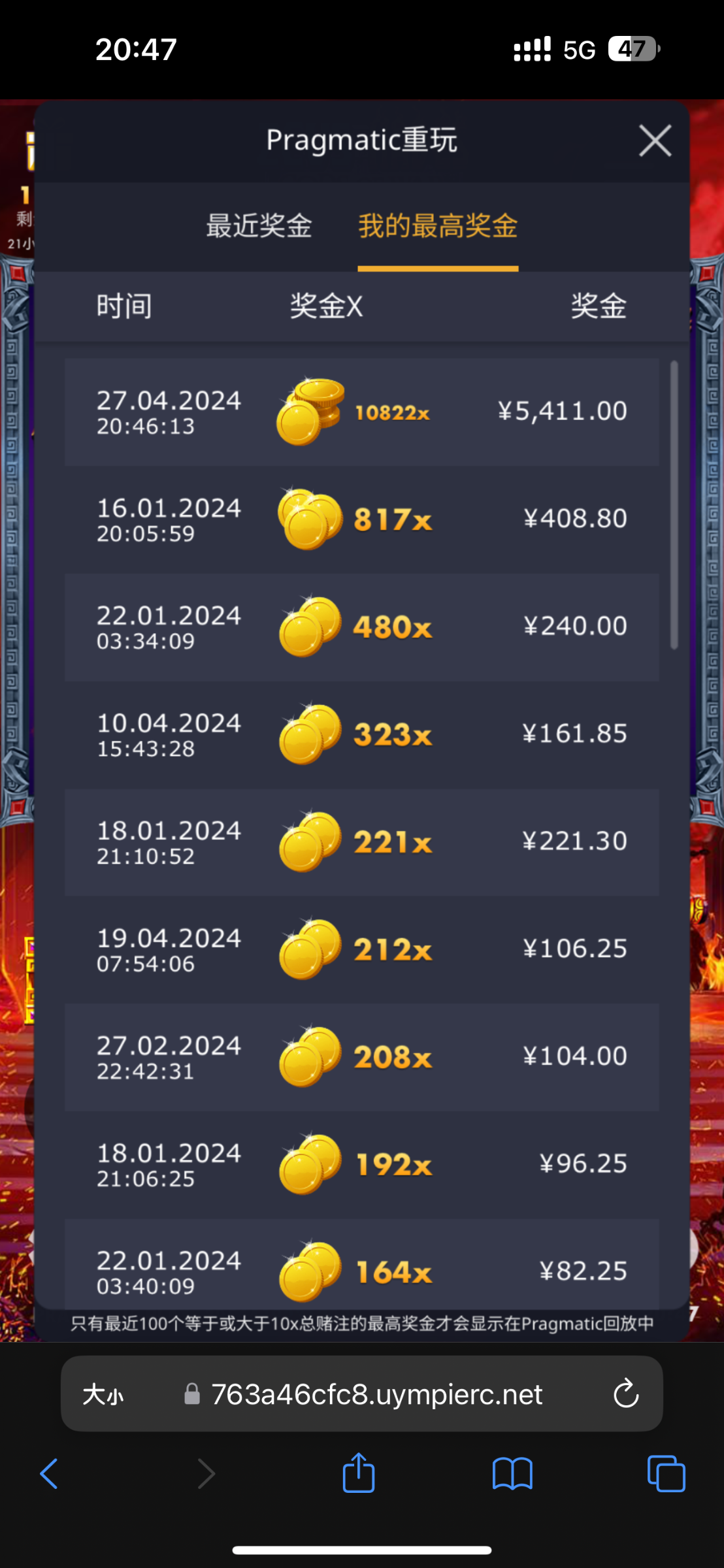Open the 817x win replay row
This screenshot has width=724, height=1568.
[361, 519]
